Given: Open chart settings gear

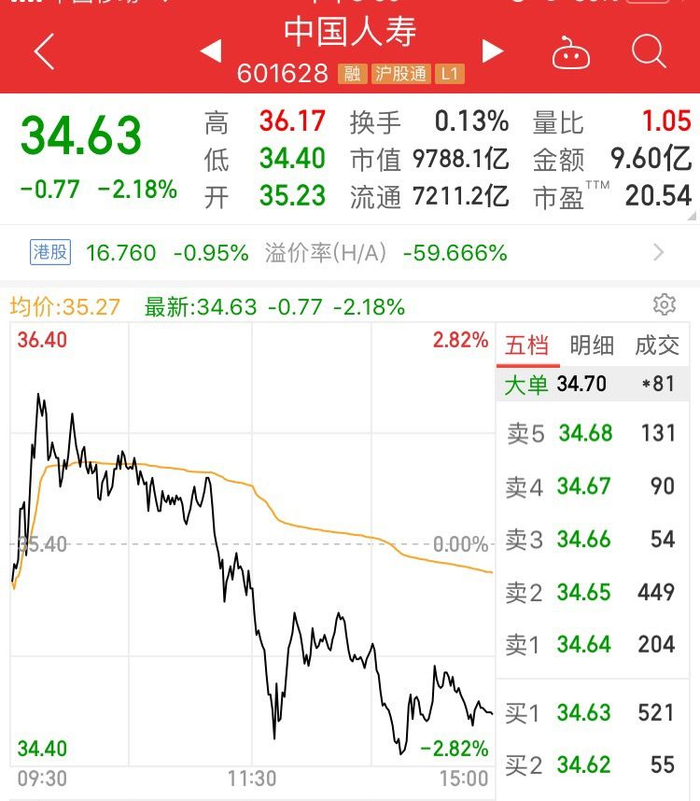Looking at the screenshot, I should tap(664, 305).
